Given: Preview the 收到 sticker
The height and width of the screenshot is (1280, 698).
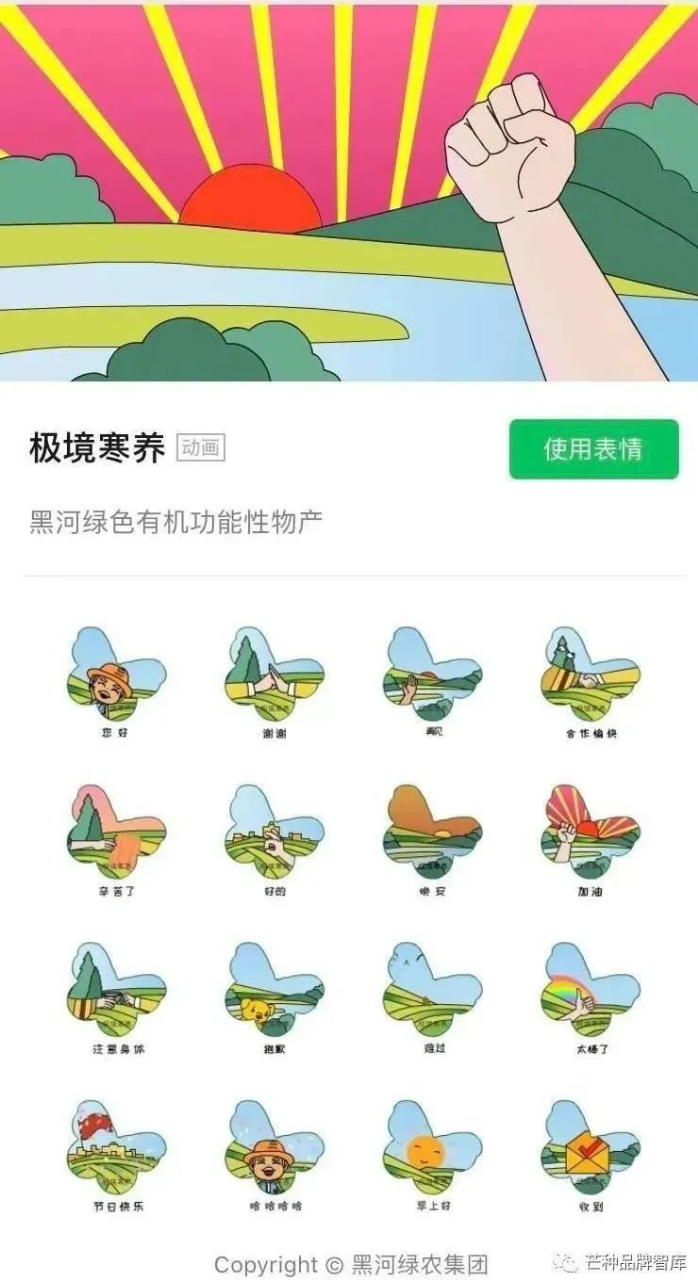Looking at the screenshot, I should click(590, 1148).
